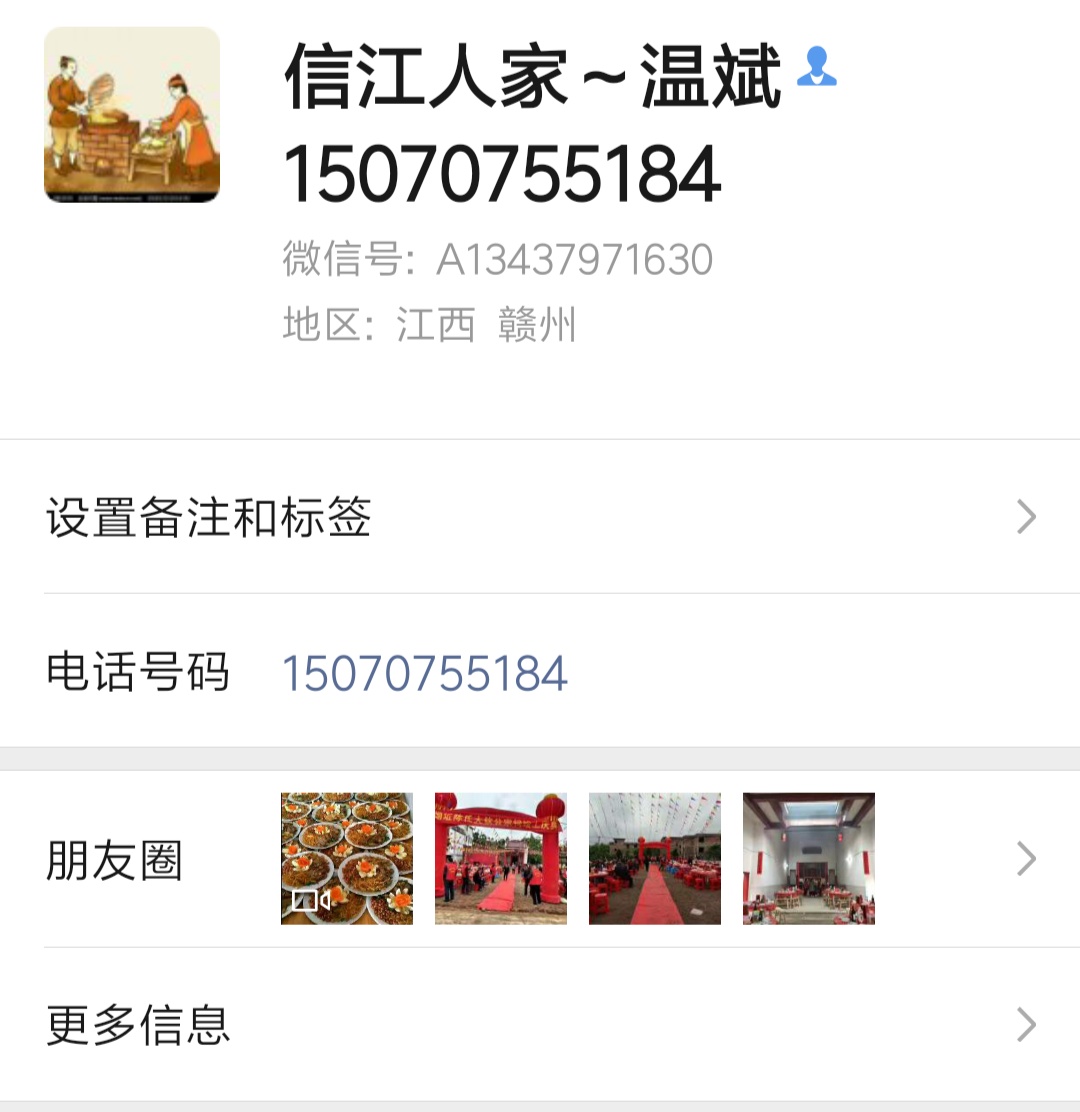Tap the phone number 15070755184 link
Image resolution: width=1080 pixels, height=1112 pixels.
tap(425, 674)
